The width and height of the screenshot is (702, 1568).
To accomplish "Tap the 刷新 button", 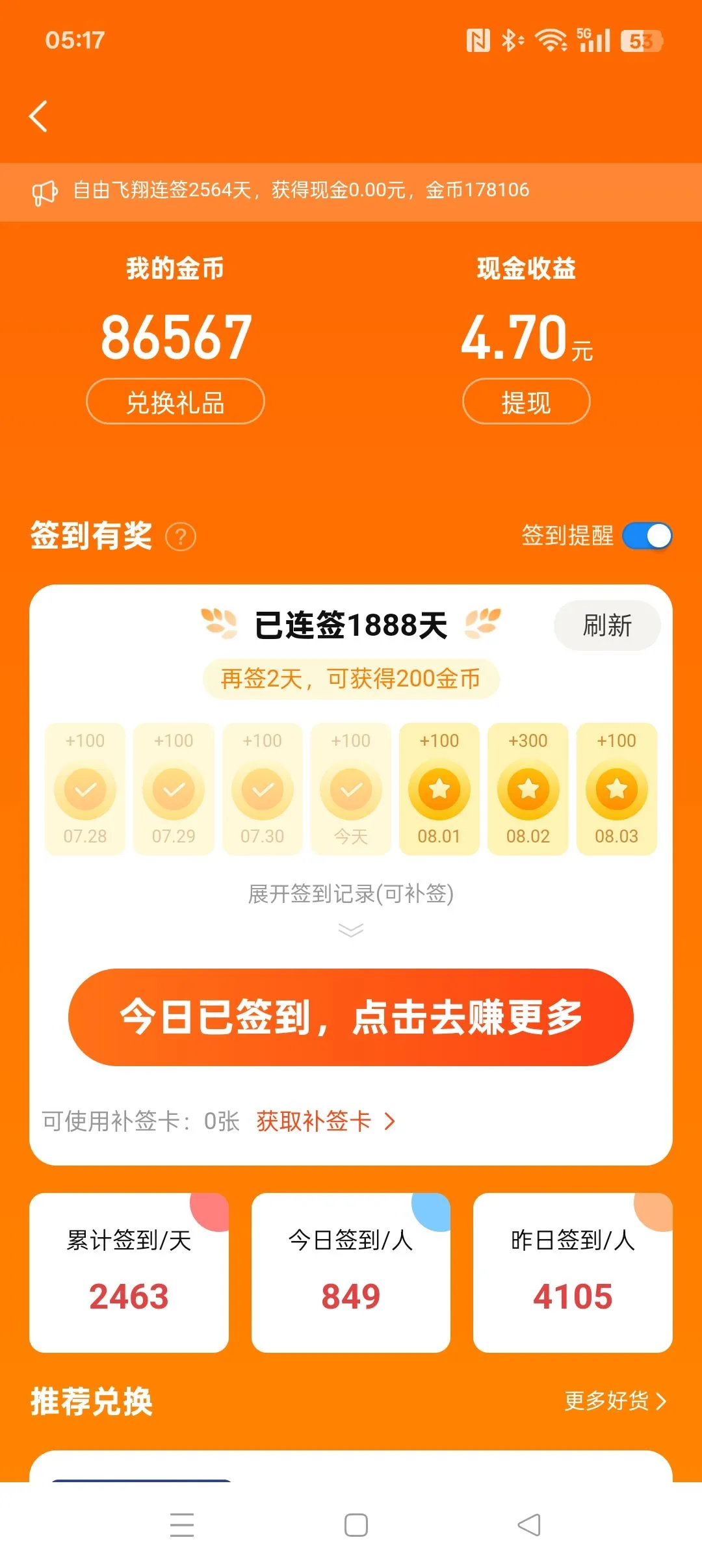I will coord(607,625).
